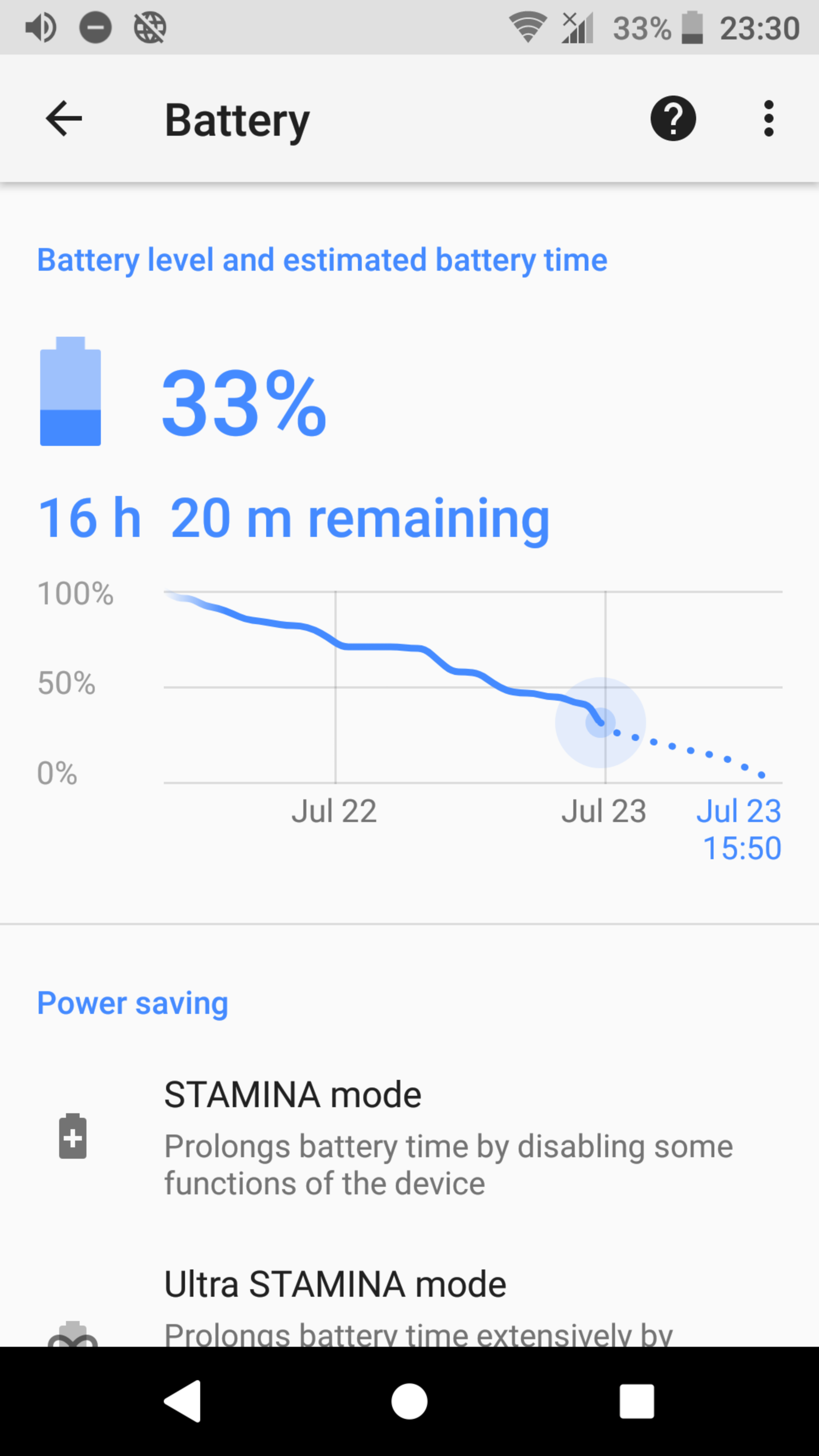The image size is (819, 1456).
Task: Open the help question mark icon
Action: 673,119
